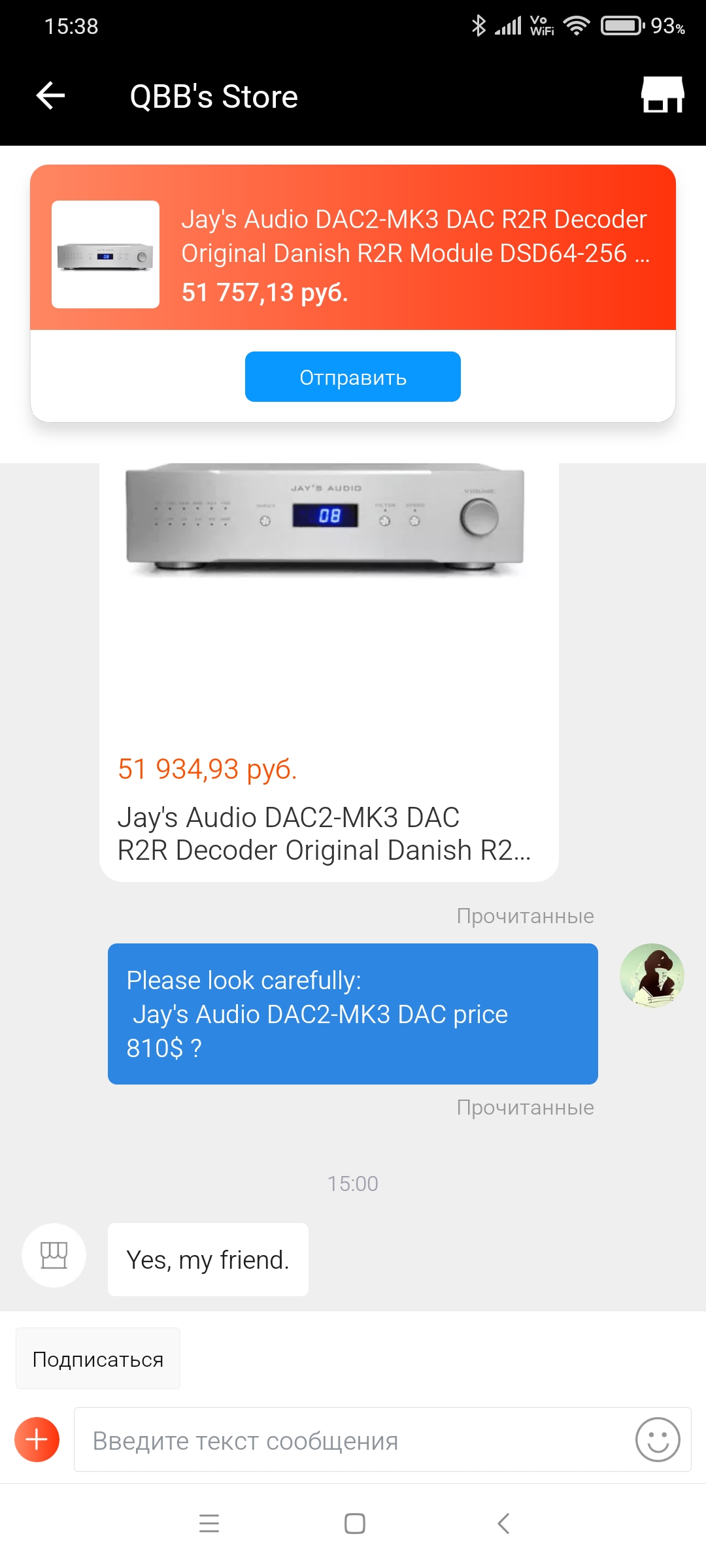Viewport: 706px width, 1568px height.
Task: Open the product card priced 51 934,93 руб.
Action: point(329,672)
